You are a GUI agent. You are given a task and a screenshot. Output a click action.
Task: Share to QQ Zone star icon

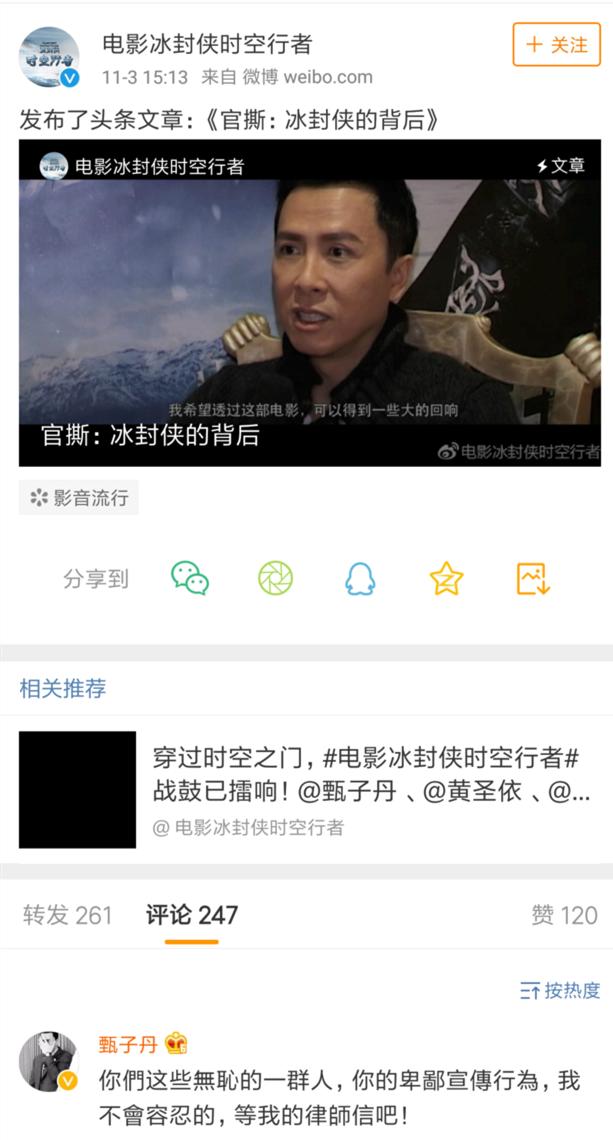coord(446,579)
